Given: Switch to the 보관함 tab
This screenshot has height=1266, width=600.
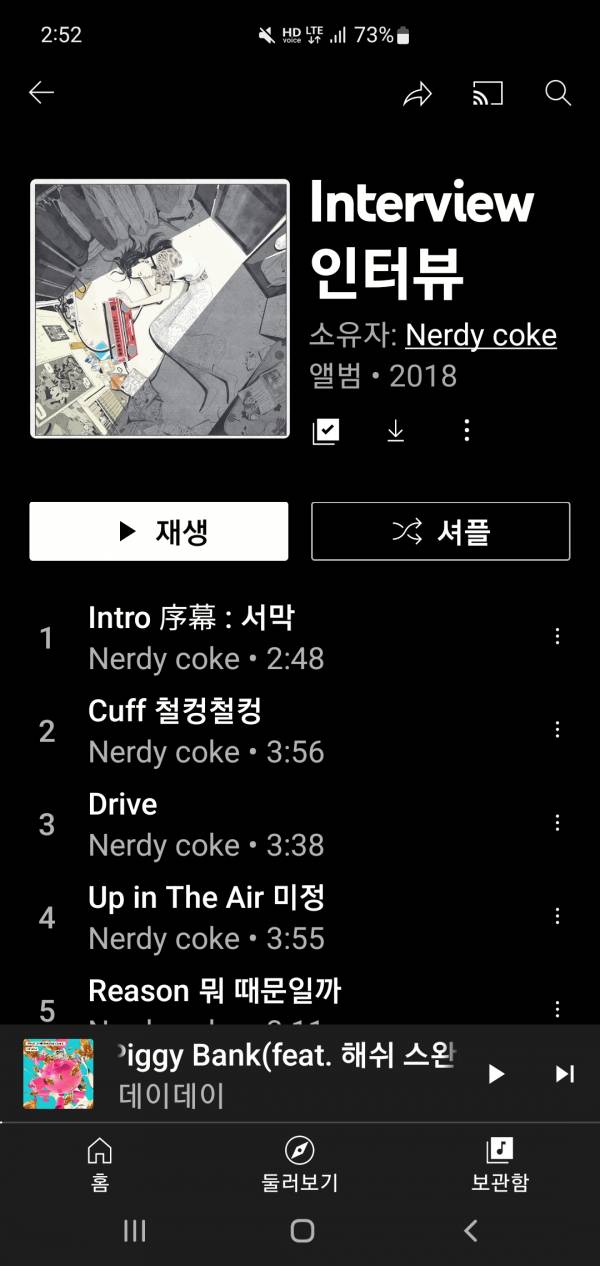Looking at the screenshot, I should pos(499,1165).
